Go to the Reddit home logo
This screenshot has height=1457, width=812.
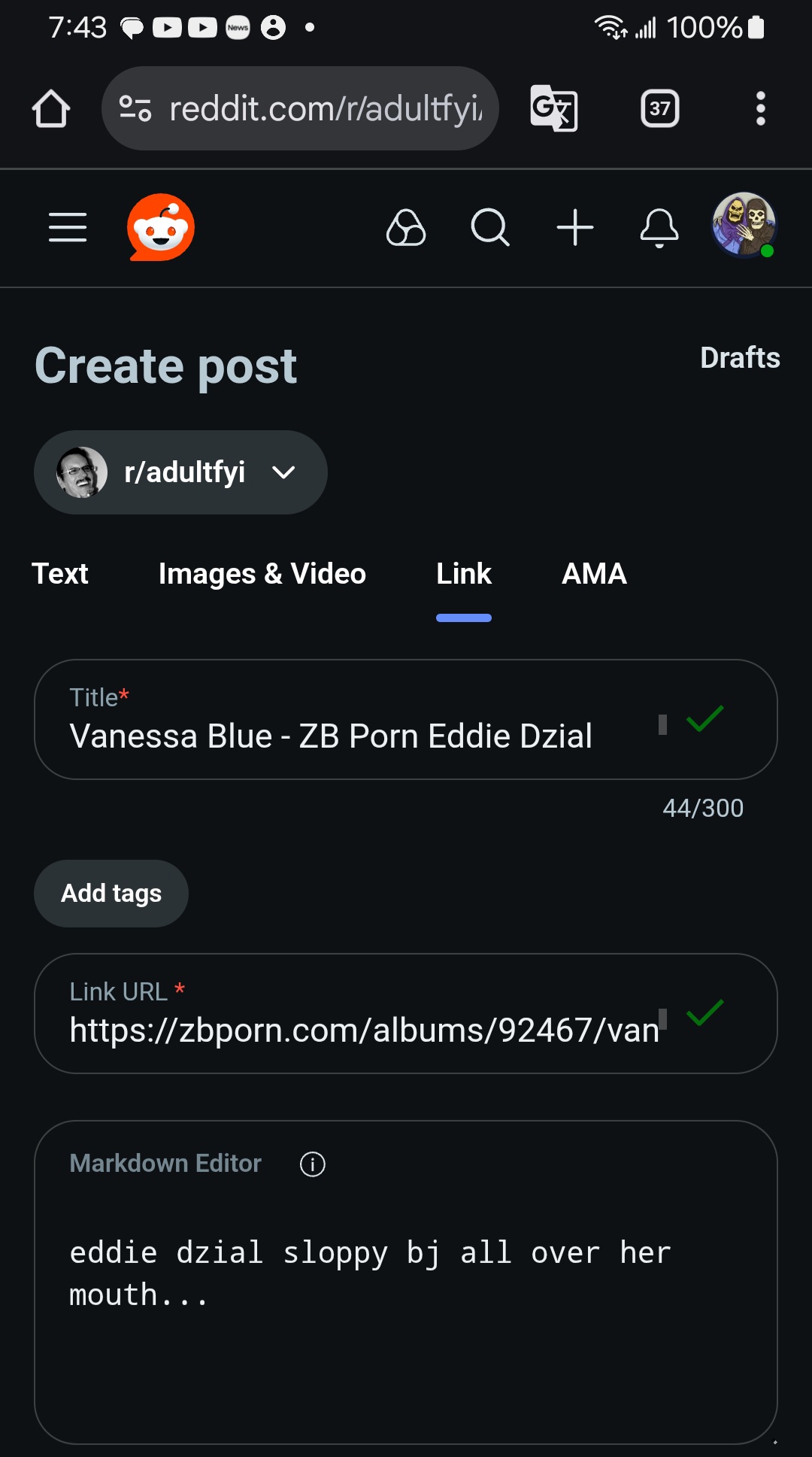pyautogui.click(x=161, y=227)
